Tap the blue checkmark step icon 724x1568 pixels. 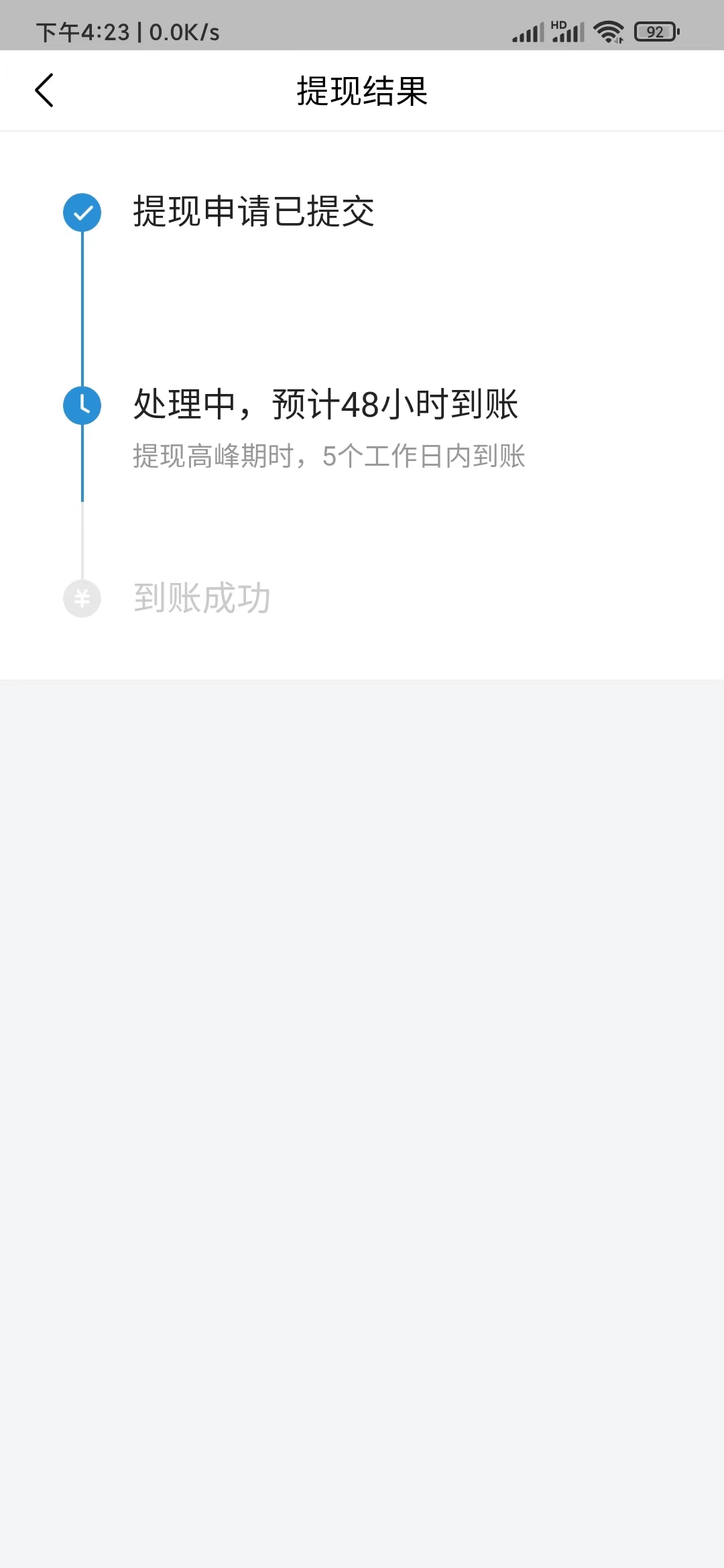82,211
